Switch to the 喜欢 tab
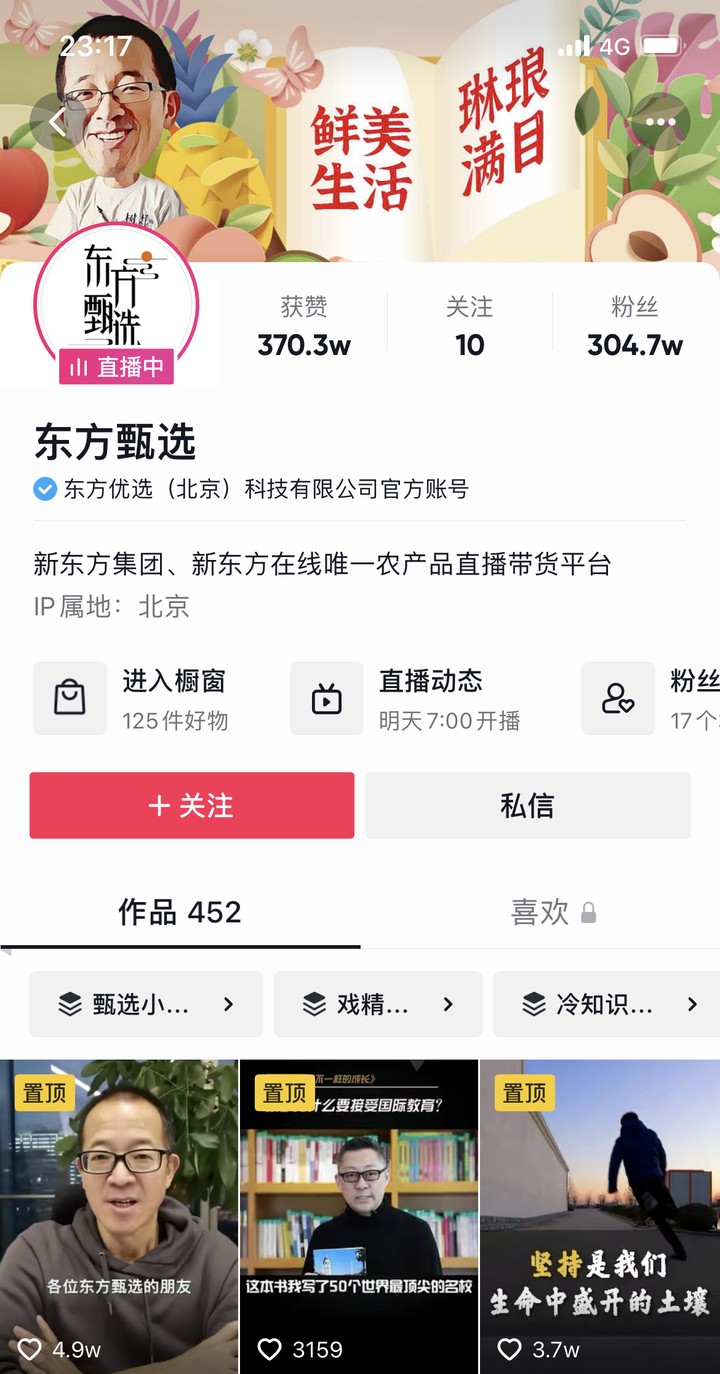 (x=540, y=912)
